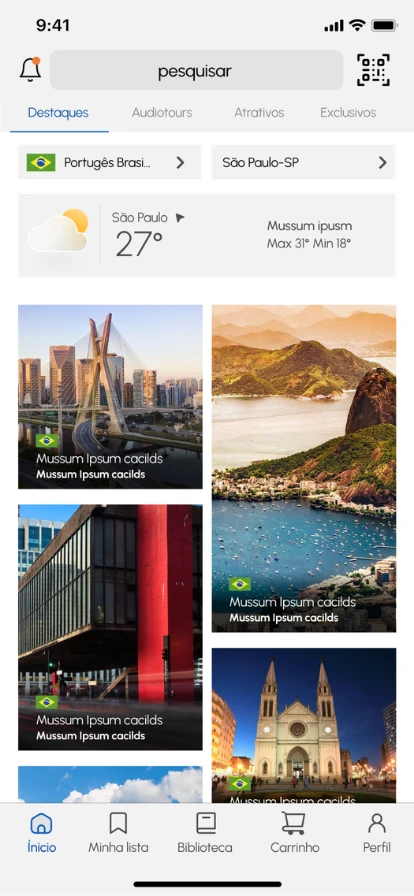Image resolution: width=414 pixels, height=896 pixels.
Task: Switch to the Exclusivos tab
Action: (348, 113)
